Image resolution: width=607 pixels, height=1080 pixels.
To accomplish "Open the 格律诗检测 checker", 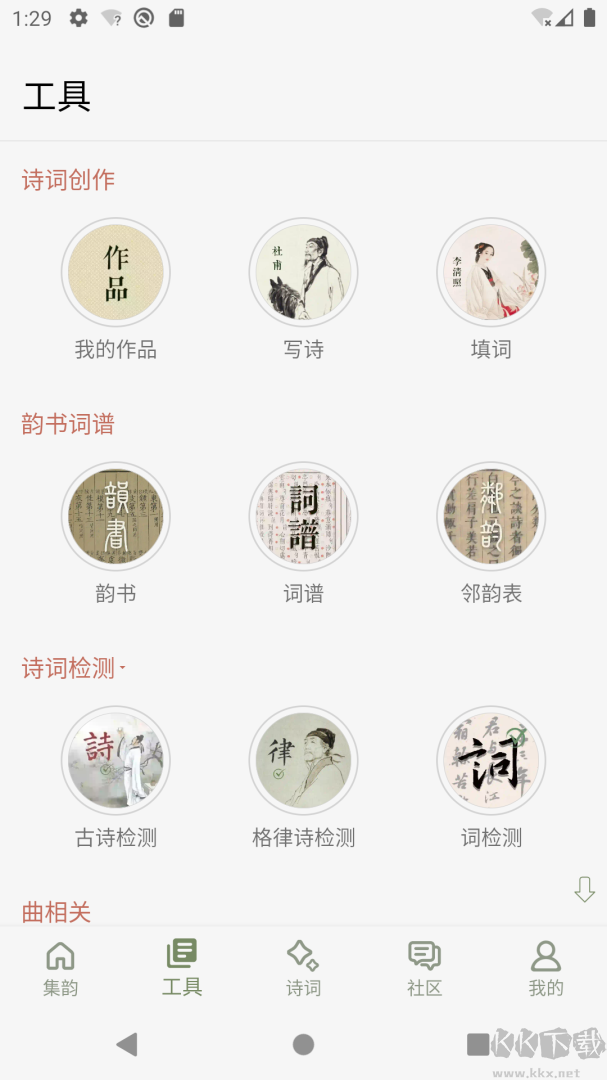I will coord(303,760).
